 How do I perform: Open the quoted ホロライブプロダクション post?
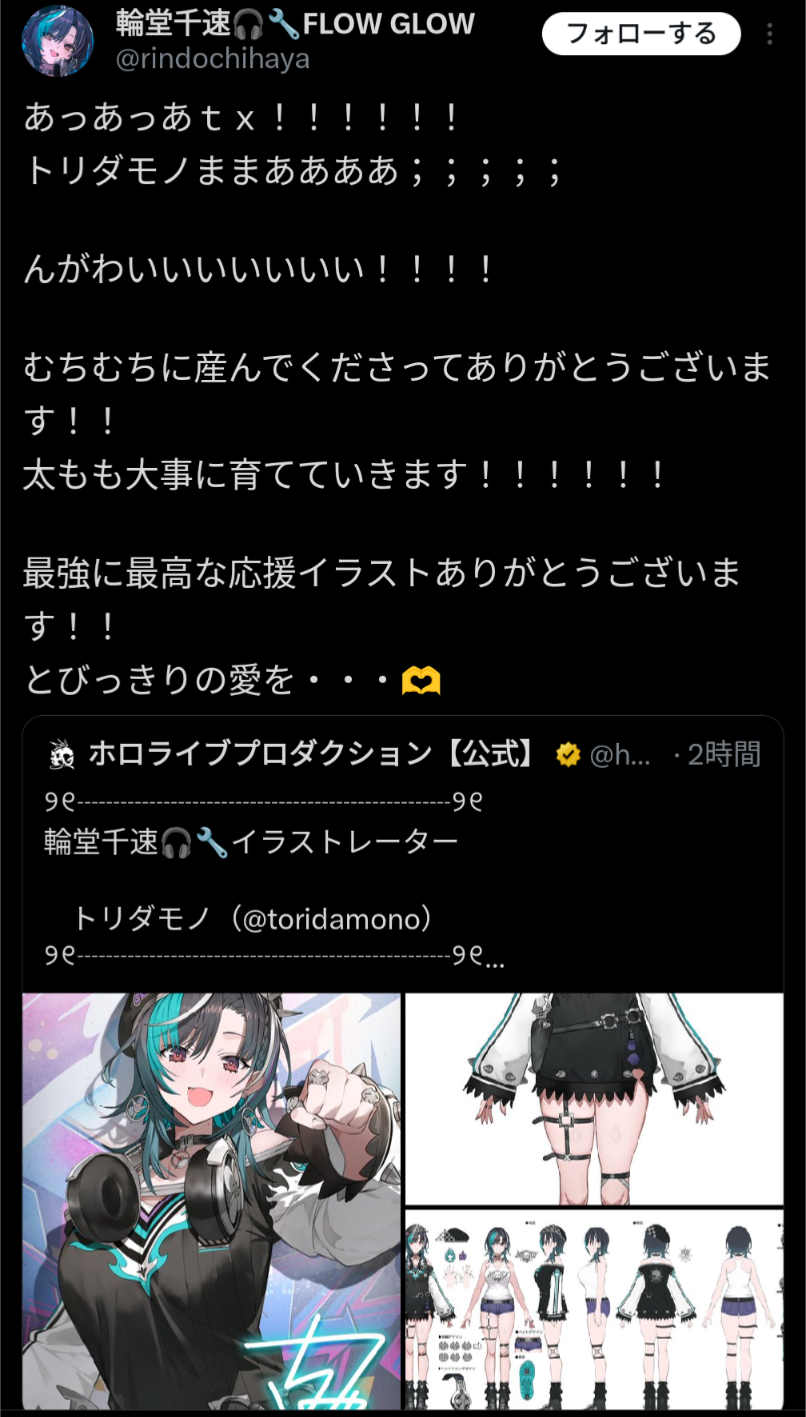click(400, 860)
